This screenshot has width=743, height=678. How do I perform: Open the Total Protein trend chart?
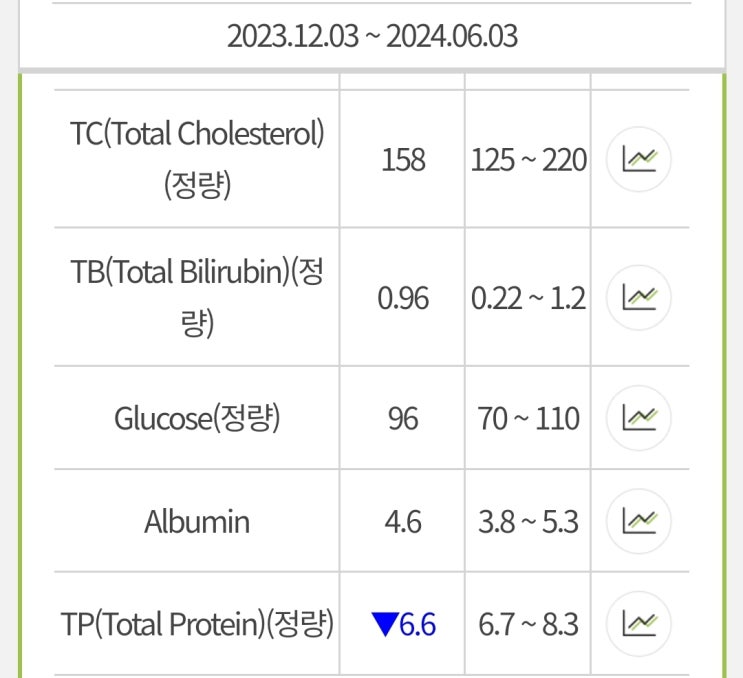(x=639, y=624)
